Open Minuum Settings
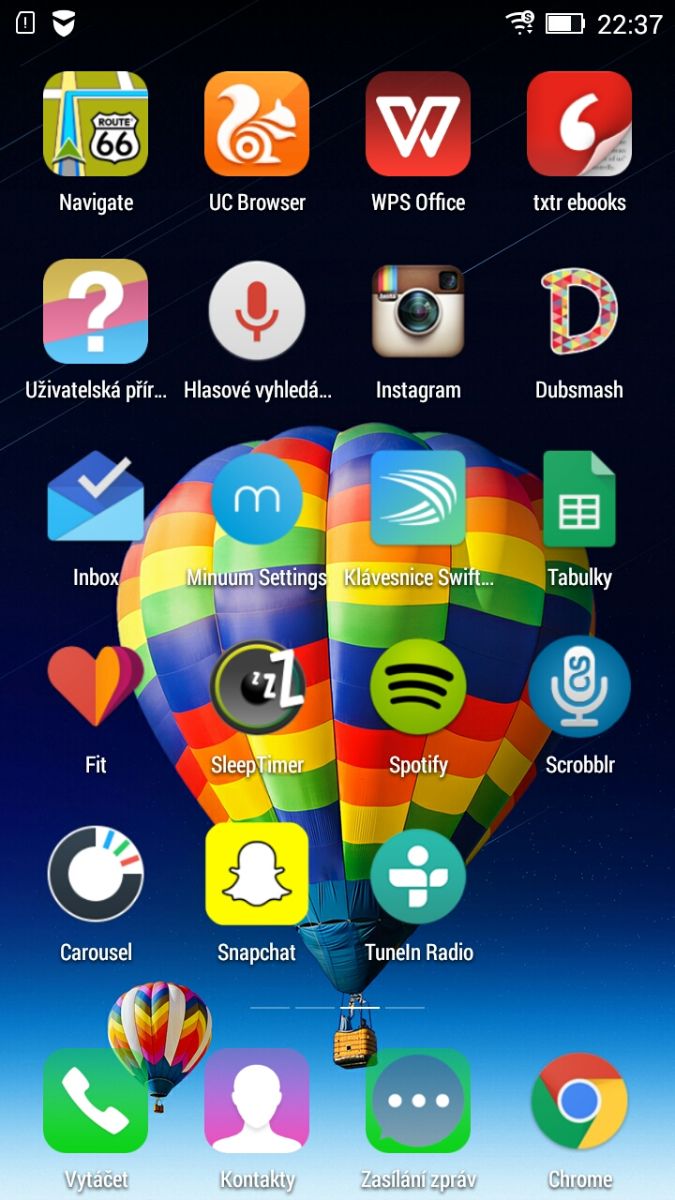 [x=257, y=499]
